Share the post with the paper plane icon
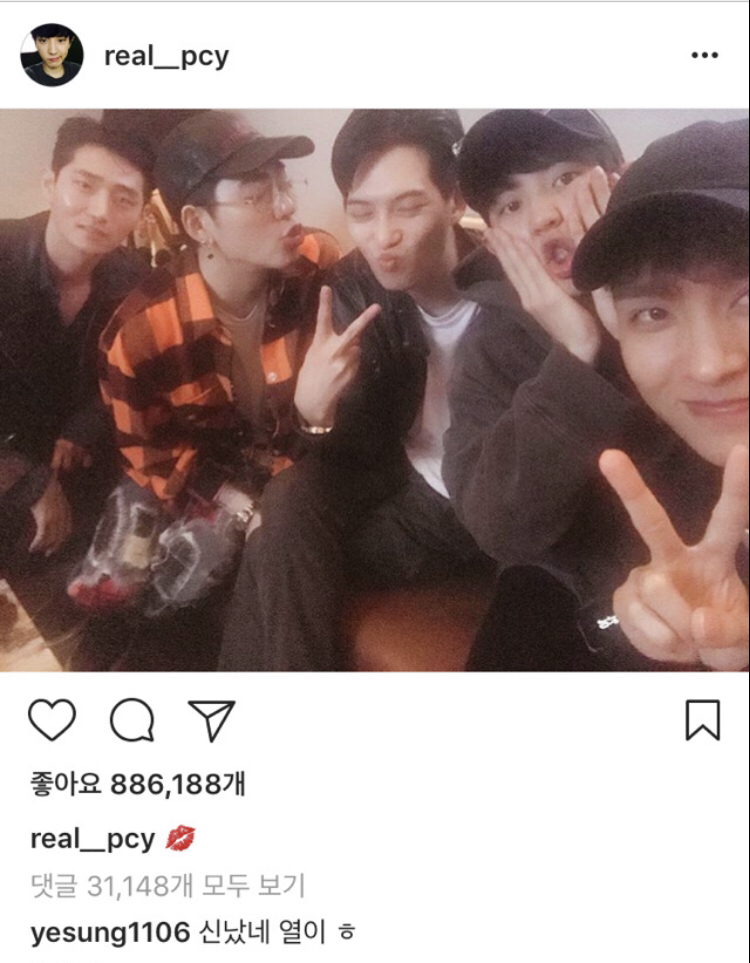Viewport: 750px width, 963px height. pyautogui.click(x=211, y=720)
